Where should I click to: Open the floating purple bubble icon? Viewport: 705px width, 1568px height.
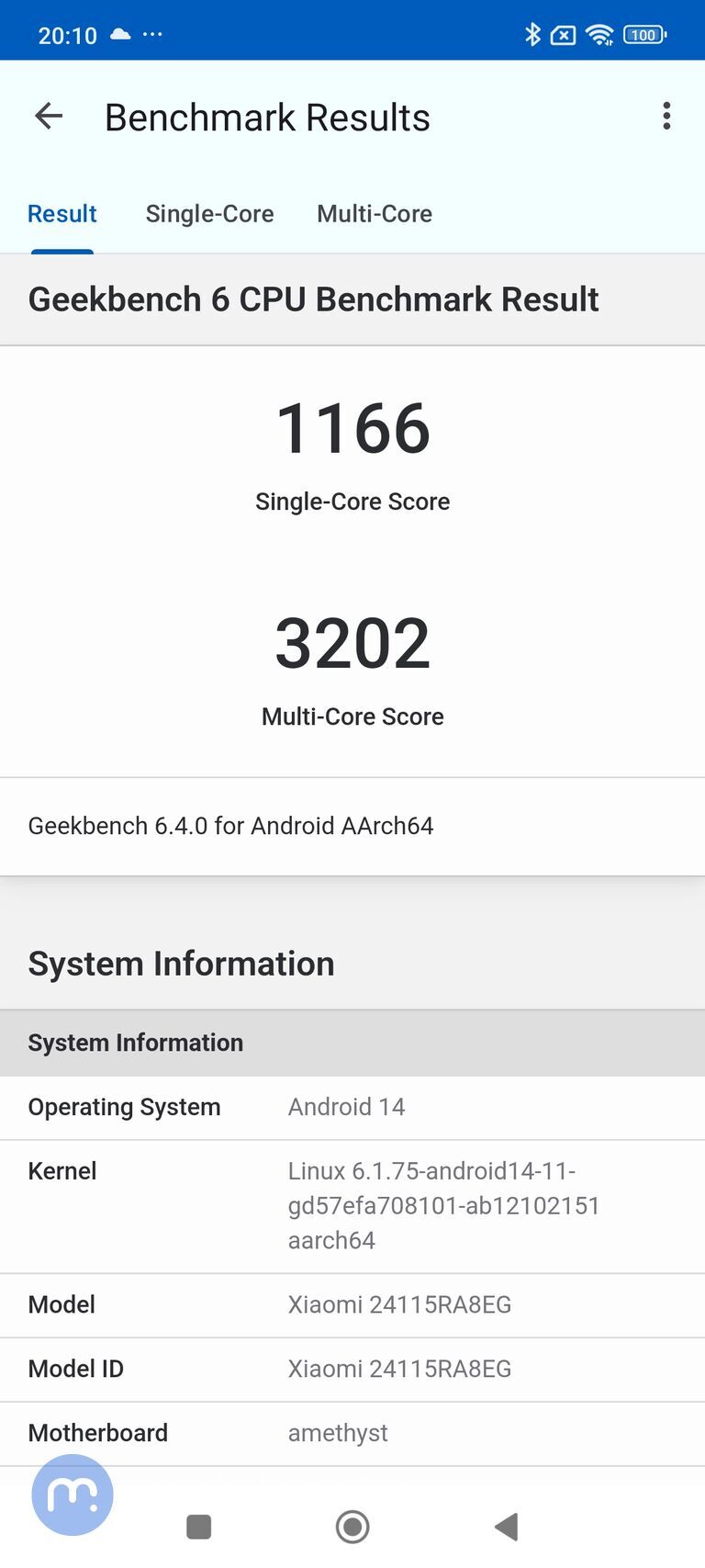pyautogui.click(x=72, y=1495)
